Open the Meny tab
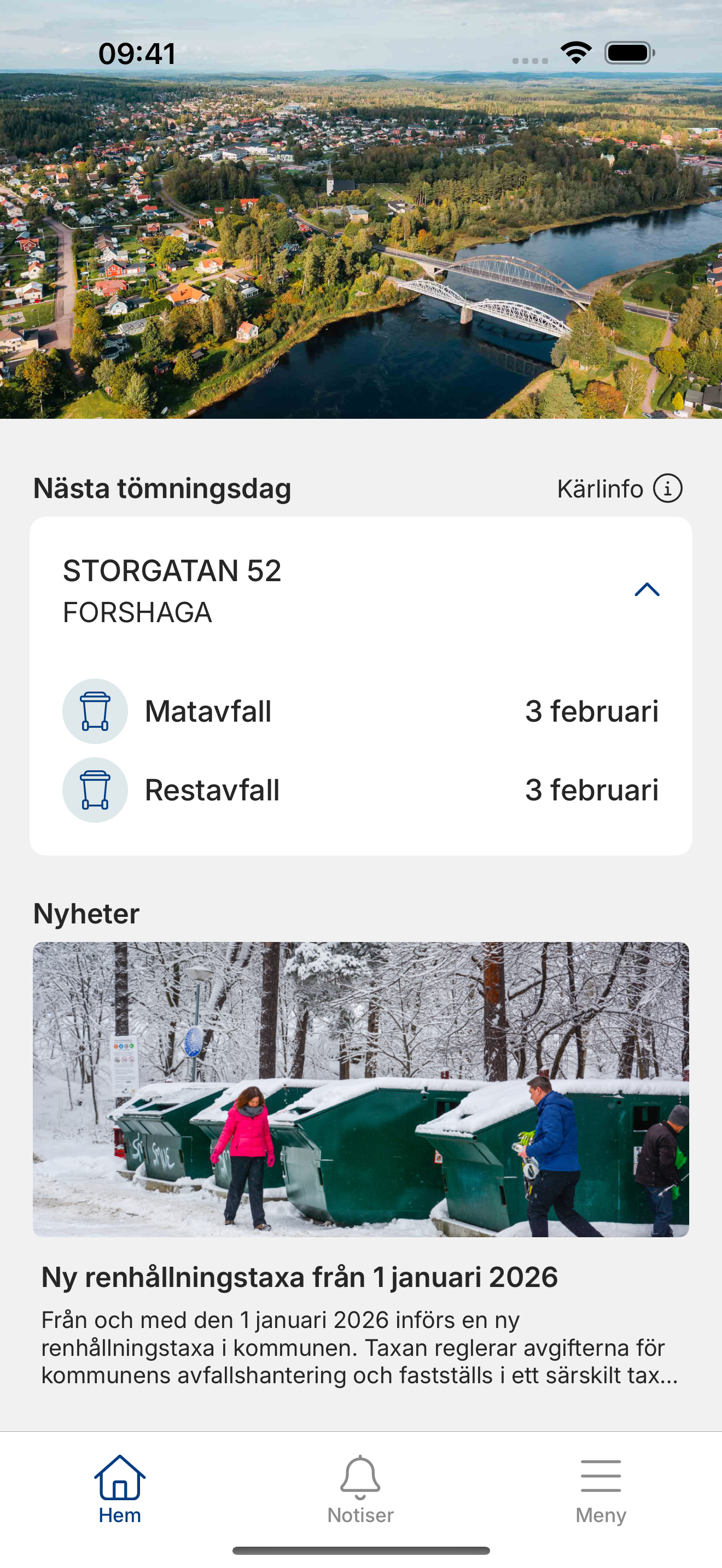722x1568 pixels. pyautogui.click(x=601, y=1489)
